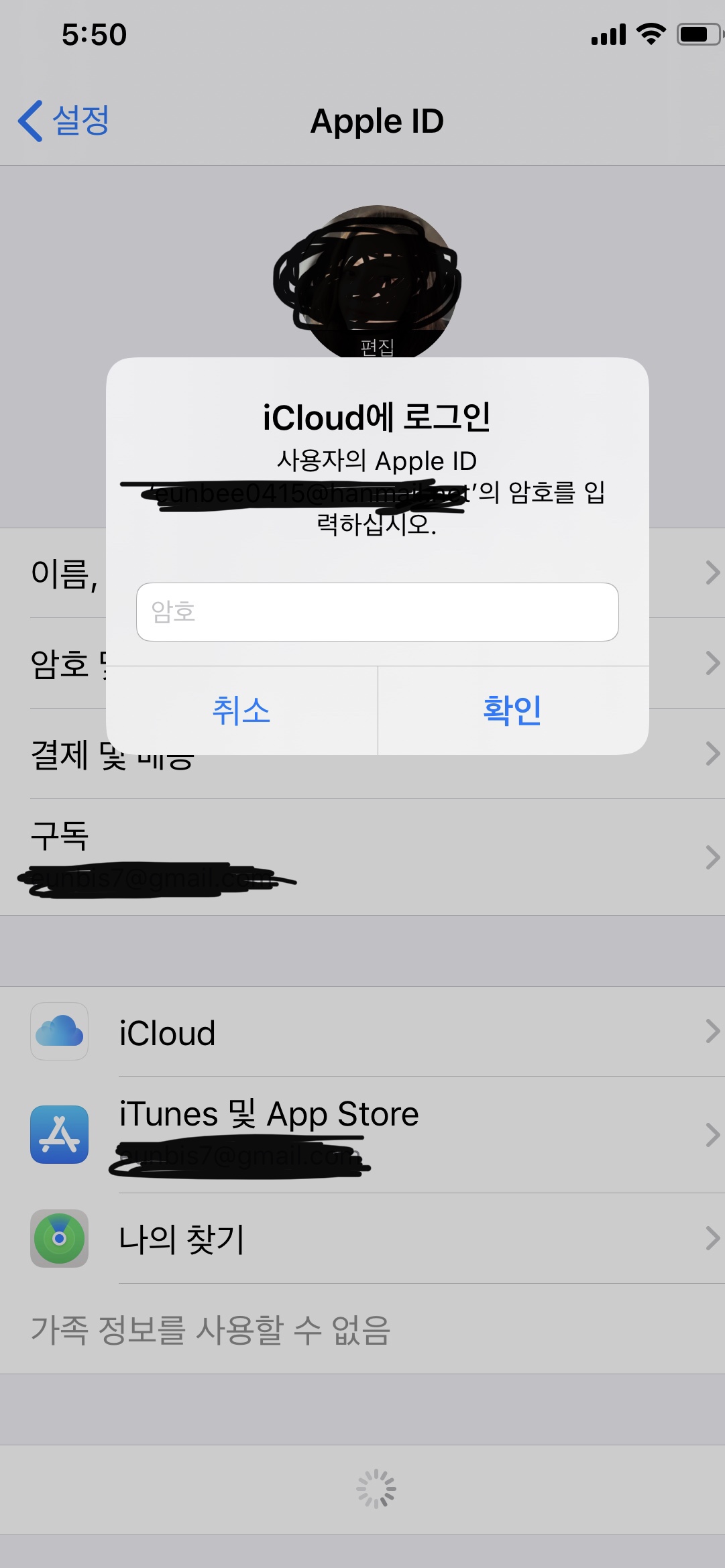Confirm the password with 확인

coord(513,711)
